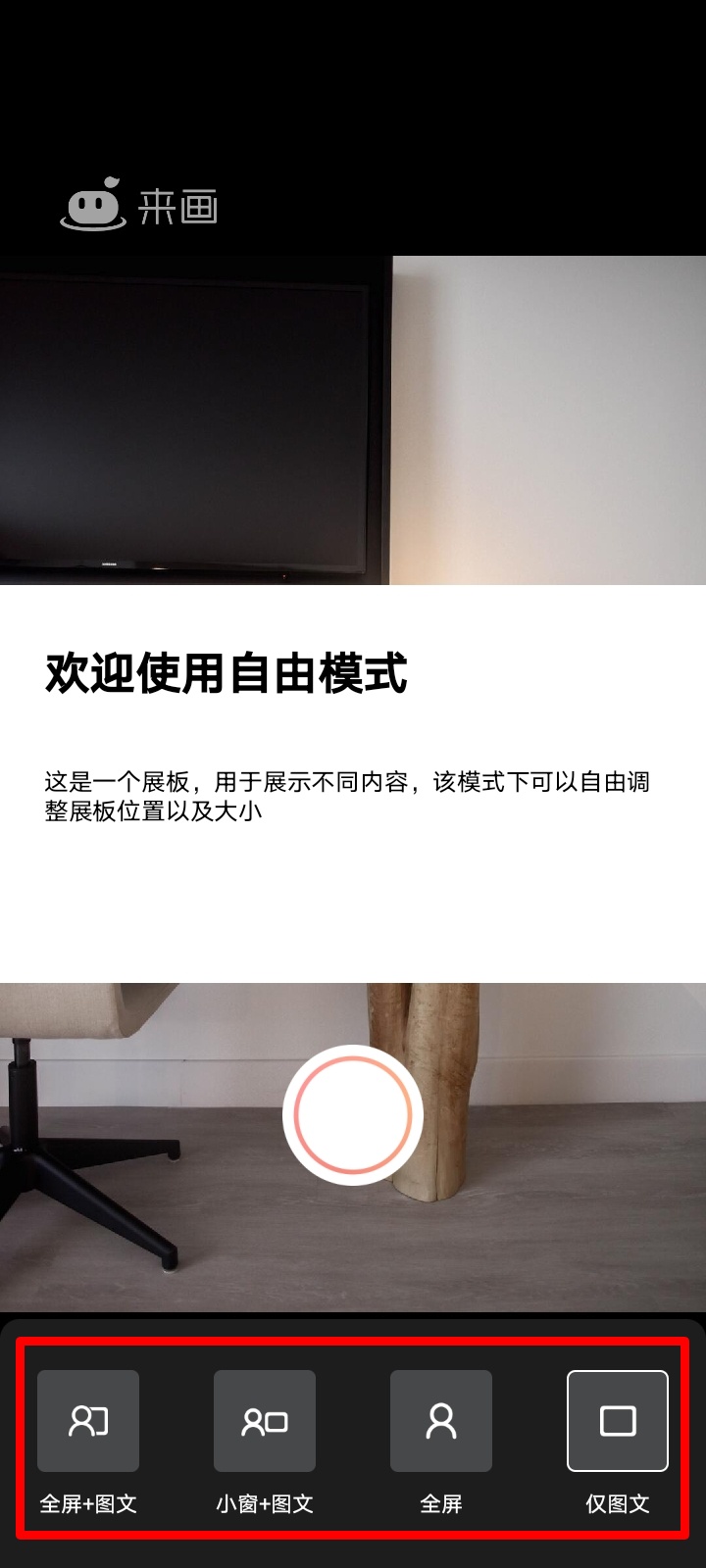The height and width of the screenshot is (1568, 706).
Task: Choose the 全屏 layout option
Action: coord(441,1421)
